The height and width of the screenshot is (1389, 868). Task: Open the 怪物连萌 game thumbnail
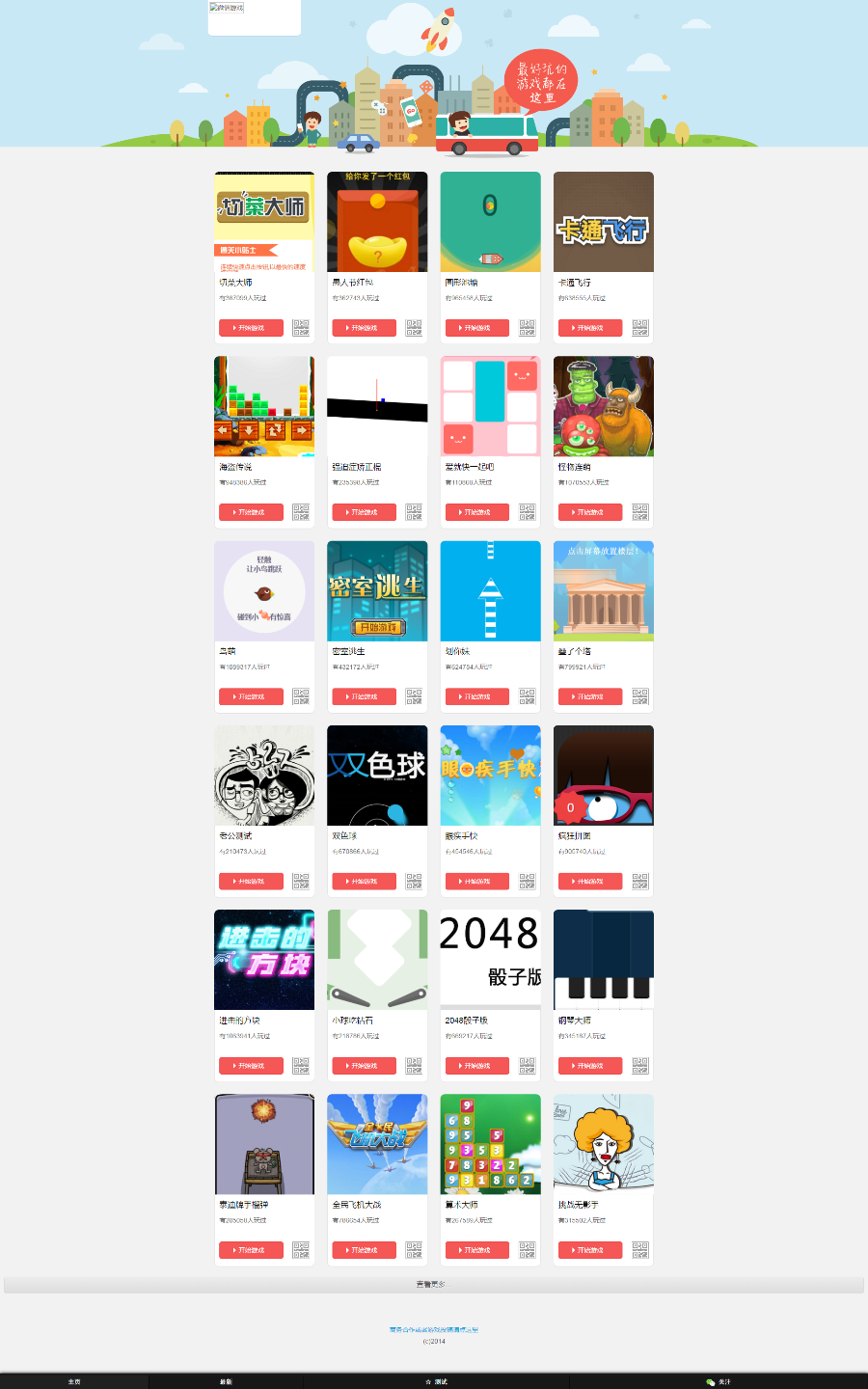click(603, 406)
